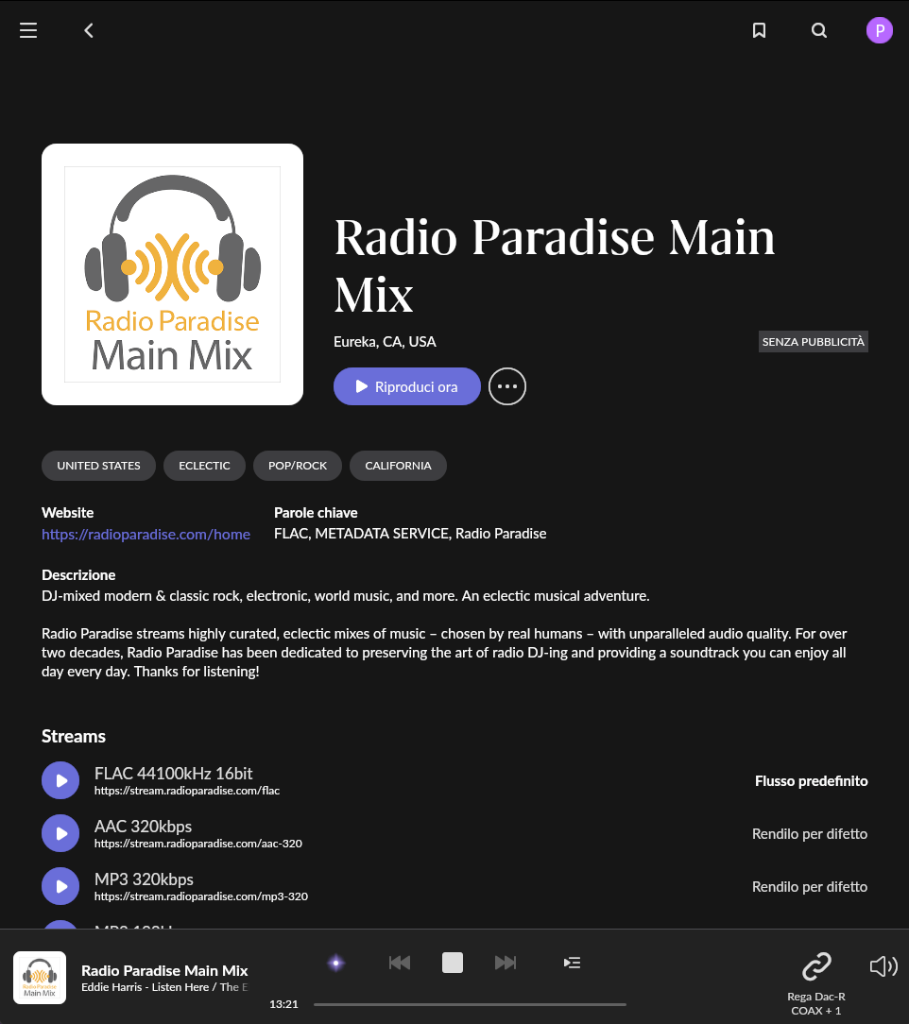Open the volume speaker control

[883, 966]
